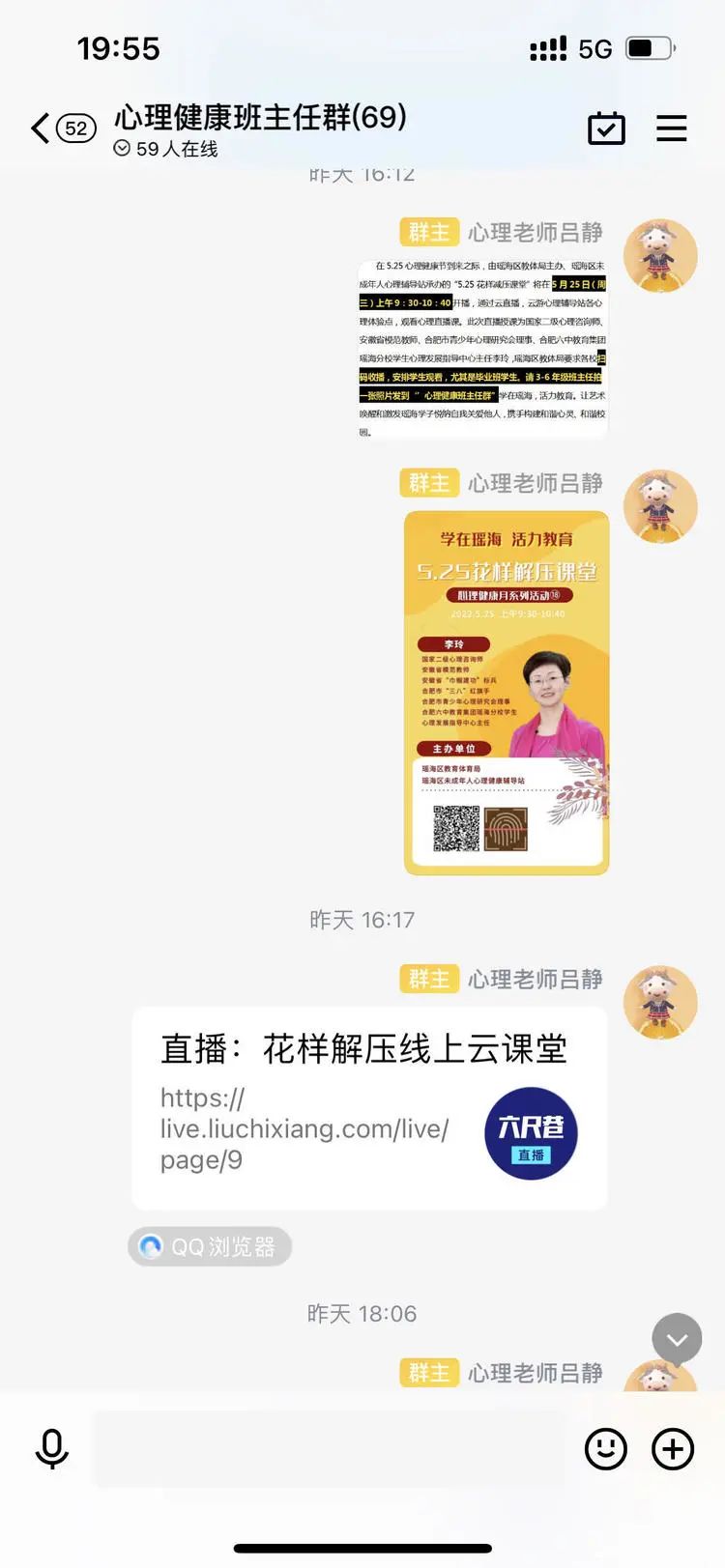Image resolution: width=725 pixels, height=1568 pixels.
Task: Go back to the chat list
Action: 41,128
